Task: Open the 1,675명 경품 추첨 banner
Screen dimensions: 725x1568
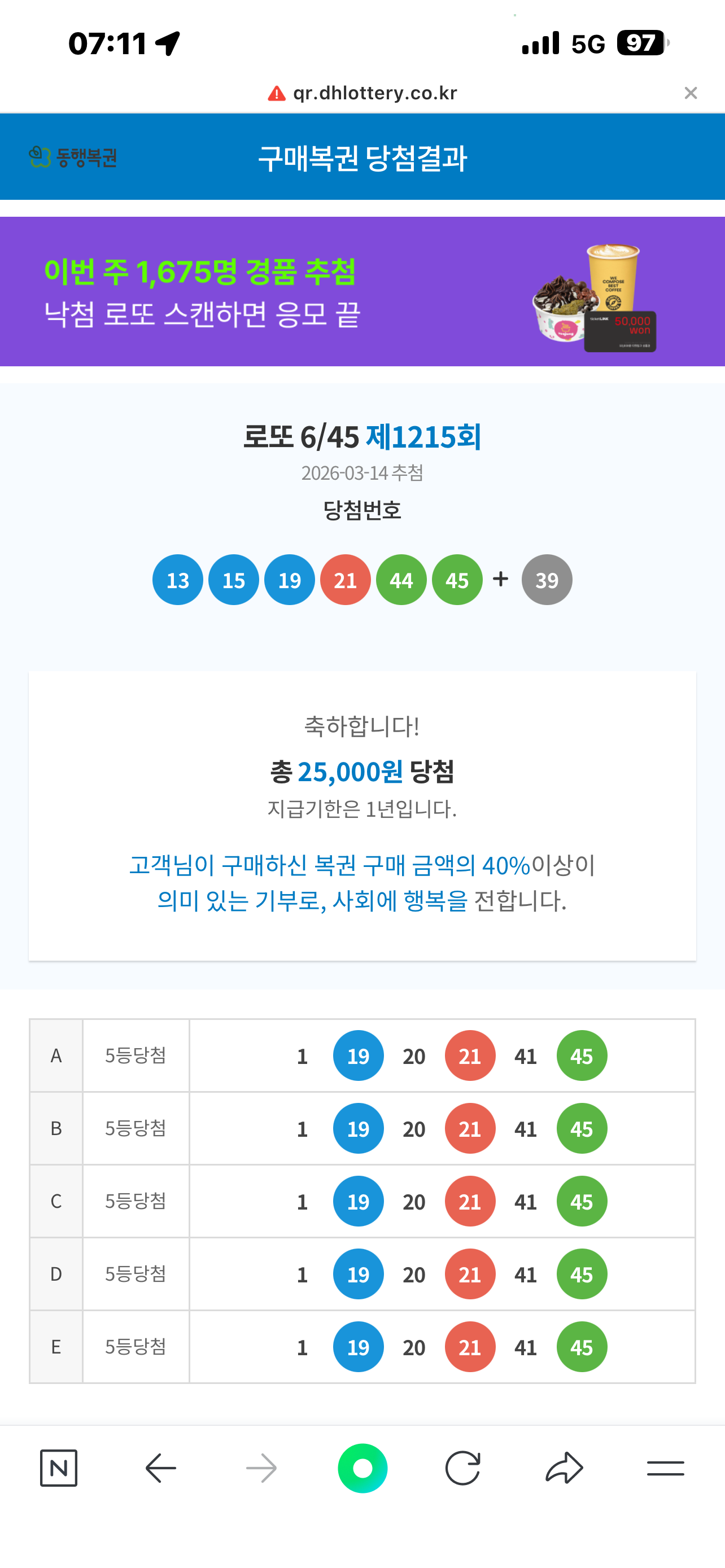Action: (362, 292)
